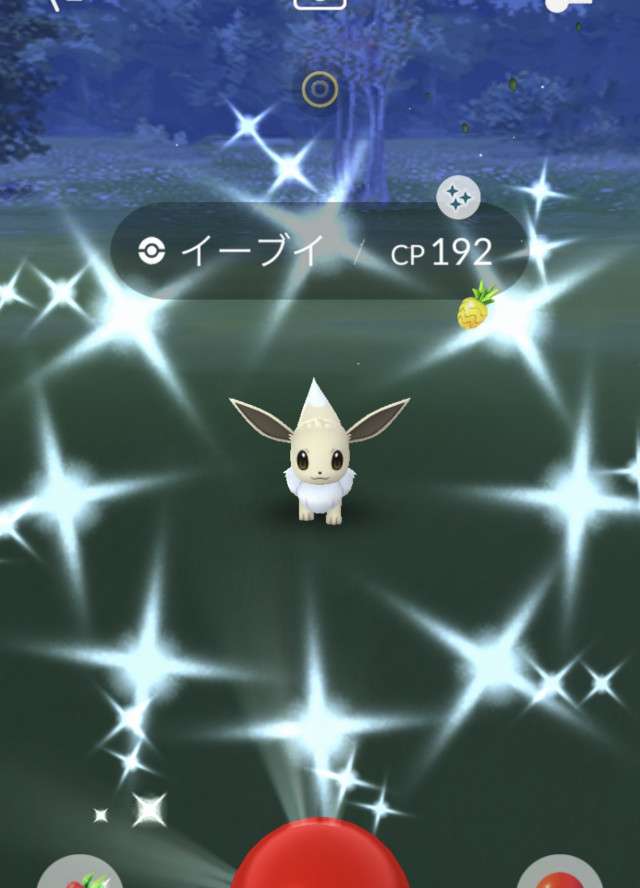Viewport: 640px width, 888px height.
Task: Open the berry selection button
Action: [79, 874]
